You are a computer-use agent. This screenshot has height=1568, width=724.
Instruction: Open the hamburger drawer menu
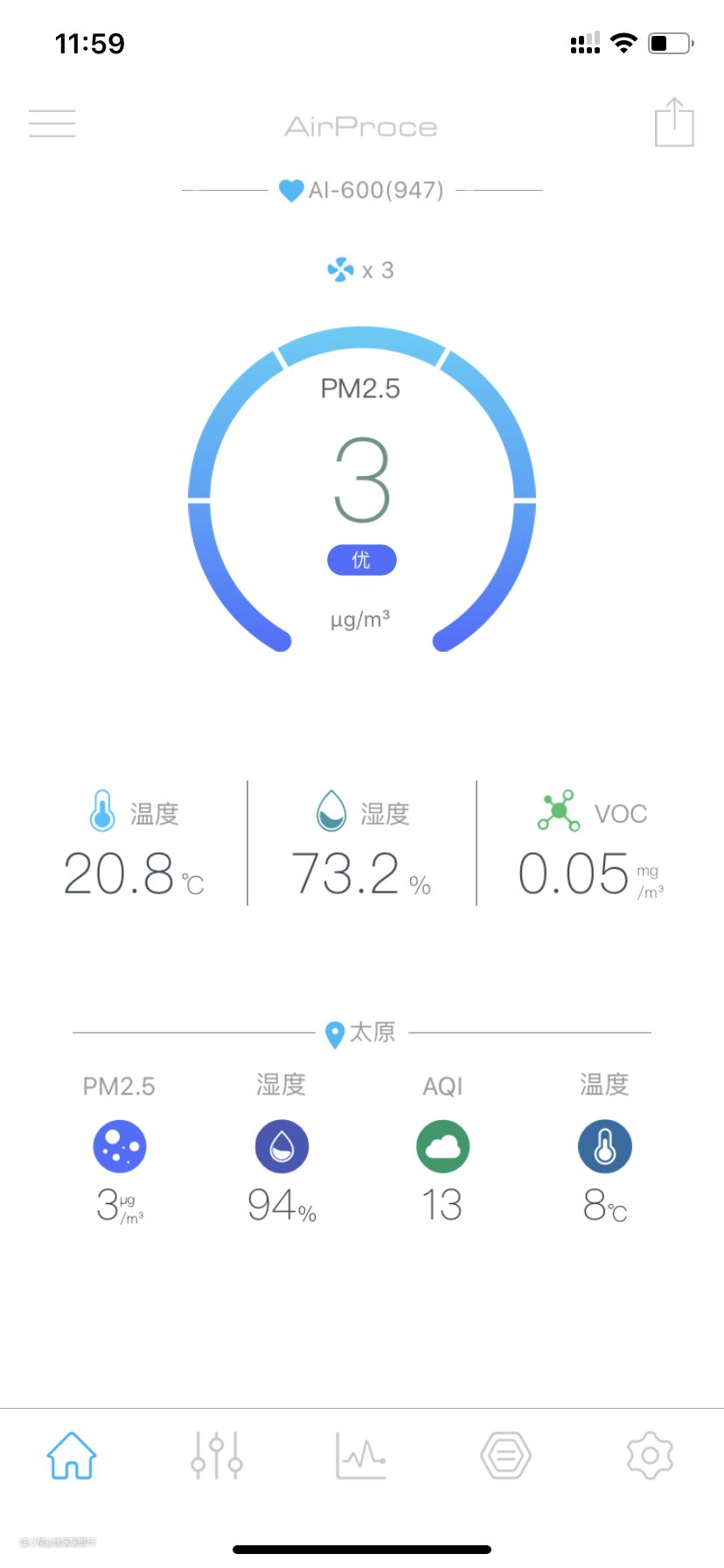pos(52,123)
